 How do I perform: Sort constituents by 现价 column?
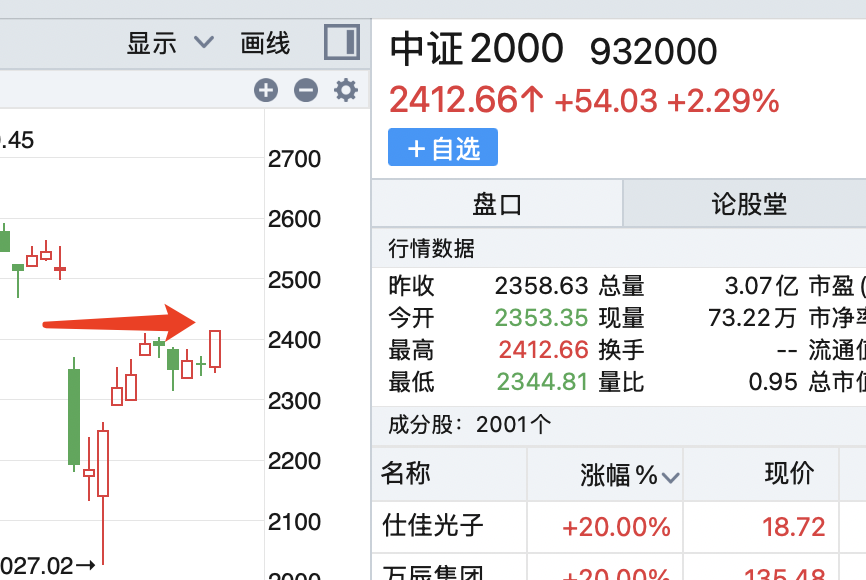(789, 473)
